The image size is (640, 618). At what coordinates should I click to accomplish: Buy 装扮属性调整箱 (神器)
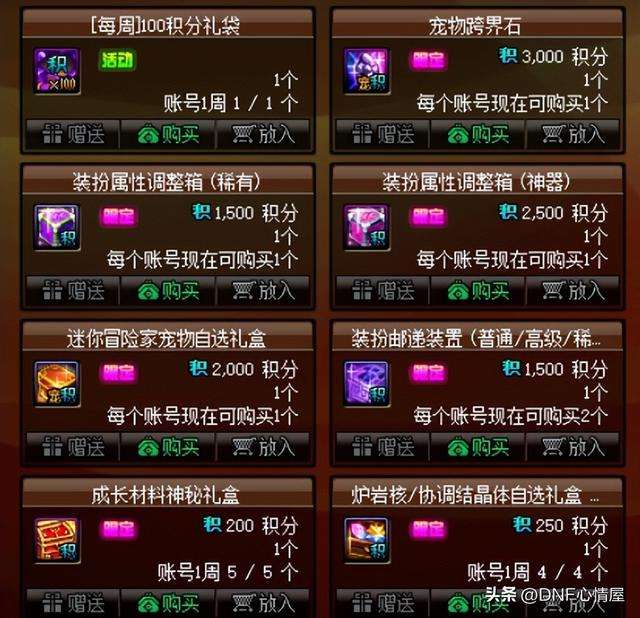pyautogui.click(x=478, y=290)
